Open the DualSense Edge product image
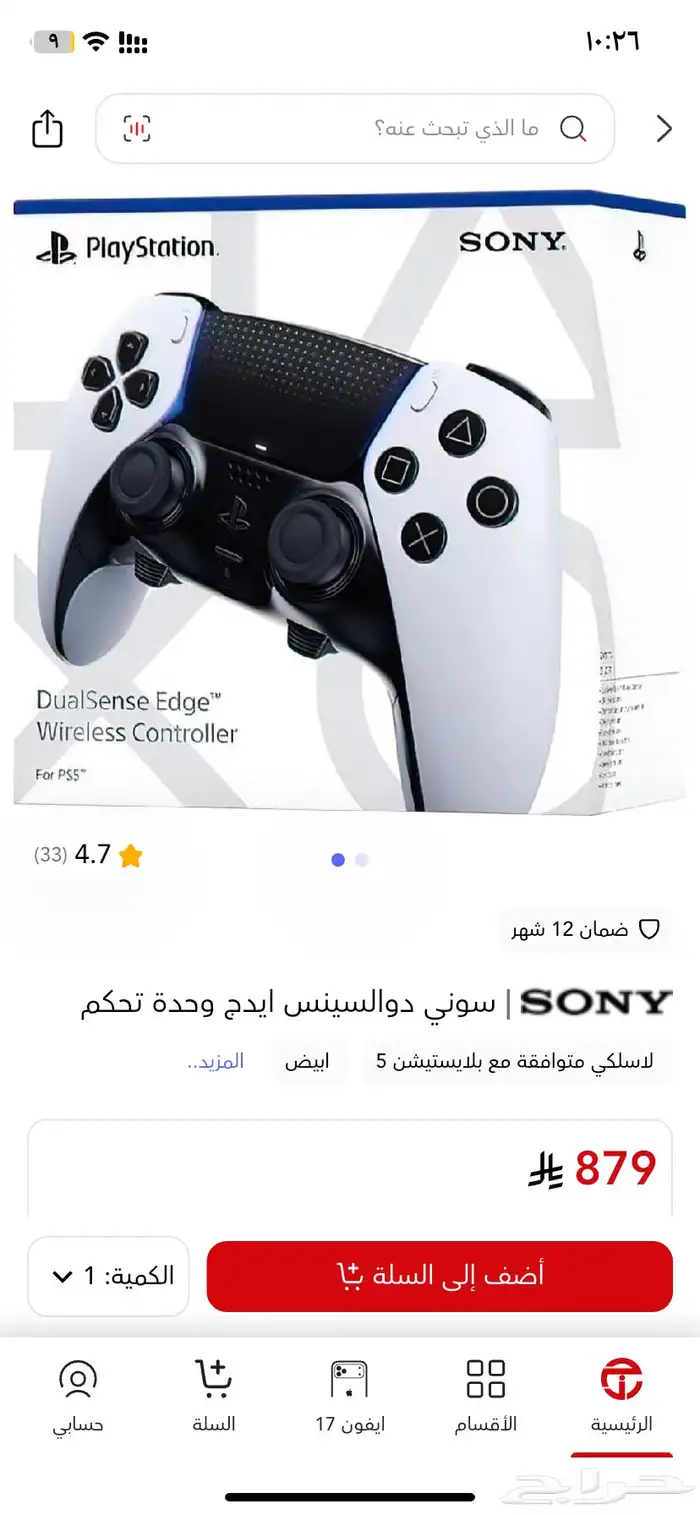 pos(350,505)
